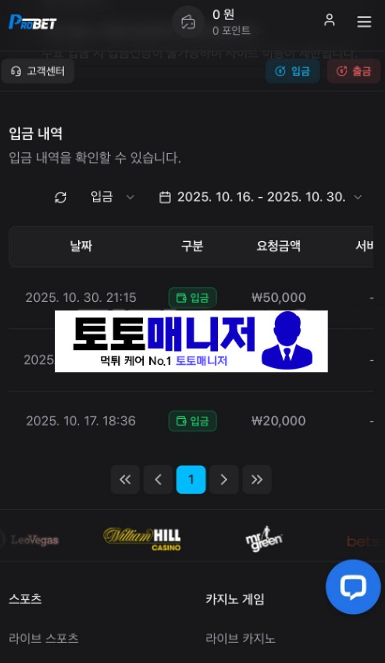The height and width of the screenshot is (663, 385).
Task: Tap the wallet icon in the header
Action: pyautogui.click(x=188, y=22)
